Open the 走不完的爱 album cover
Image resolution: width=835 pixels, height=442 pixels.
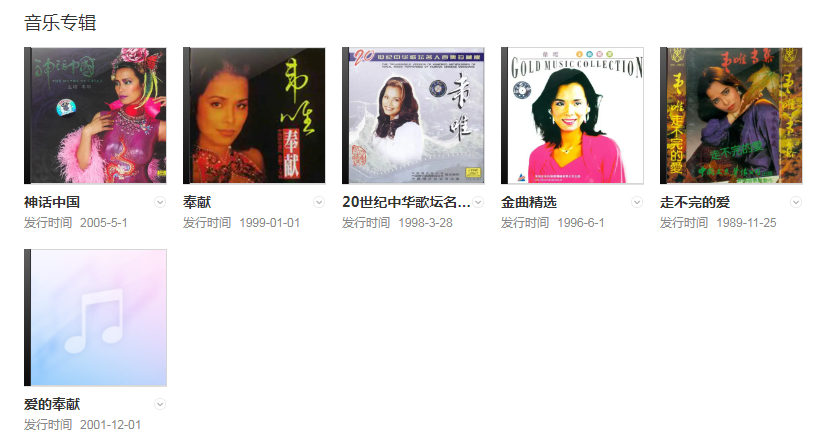(x=731, y=115)
